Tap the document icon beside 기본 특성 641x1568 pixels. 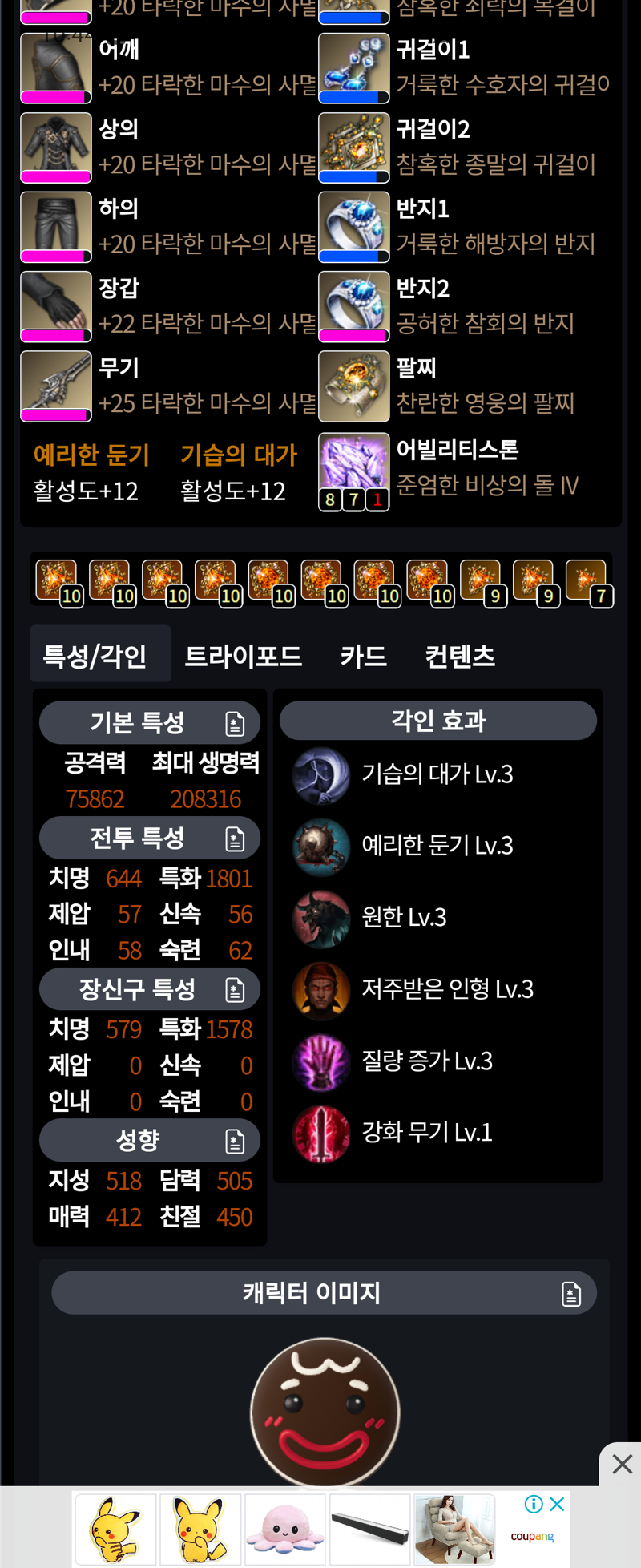(235, 724)
